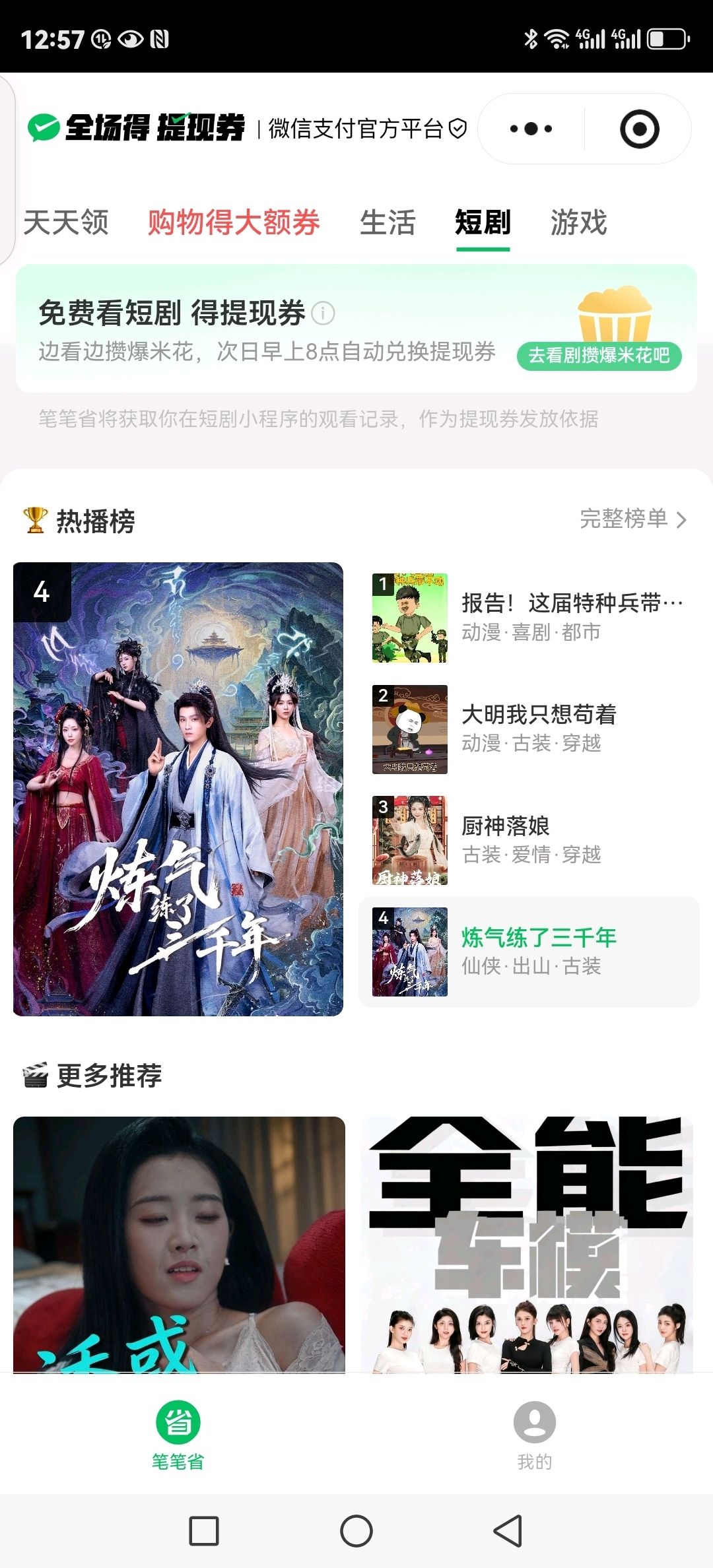Open the large 炼气练了三千年 poster

click(178, 789)
